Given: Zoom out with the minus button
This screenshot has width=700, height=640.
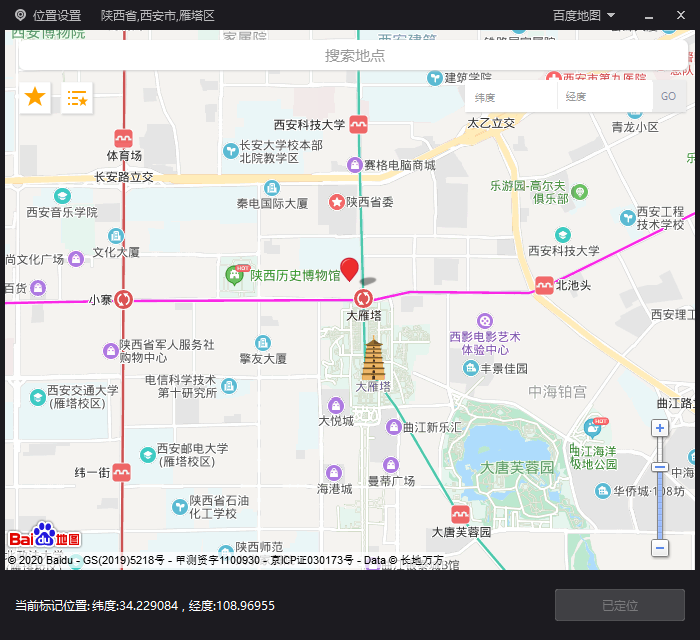Looking at the screenshot, I should tap(659, 547).
